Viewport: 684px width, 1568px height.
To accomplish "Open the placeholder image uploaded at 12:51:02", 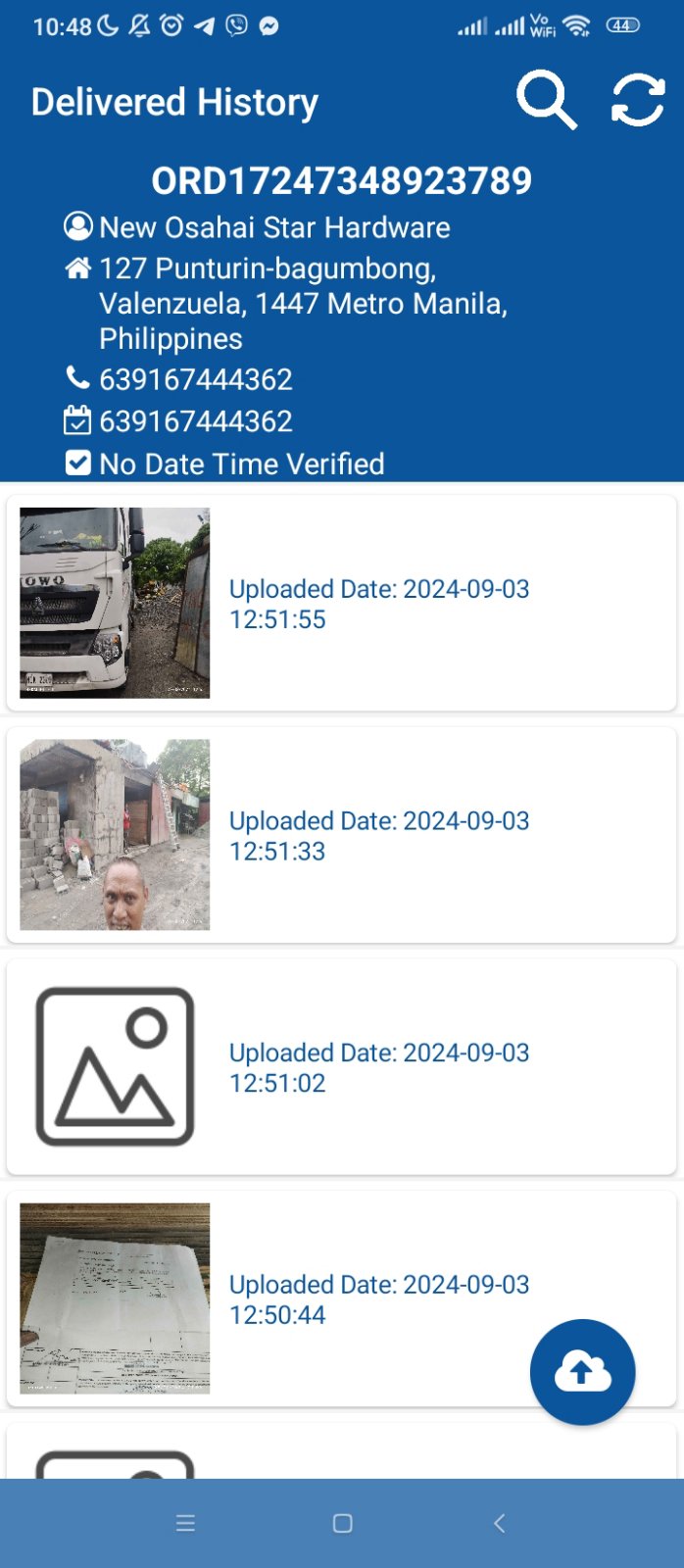I will (115, 1066).
